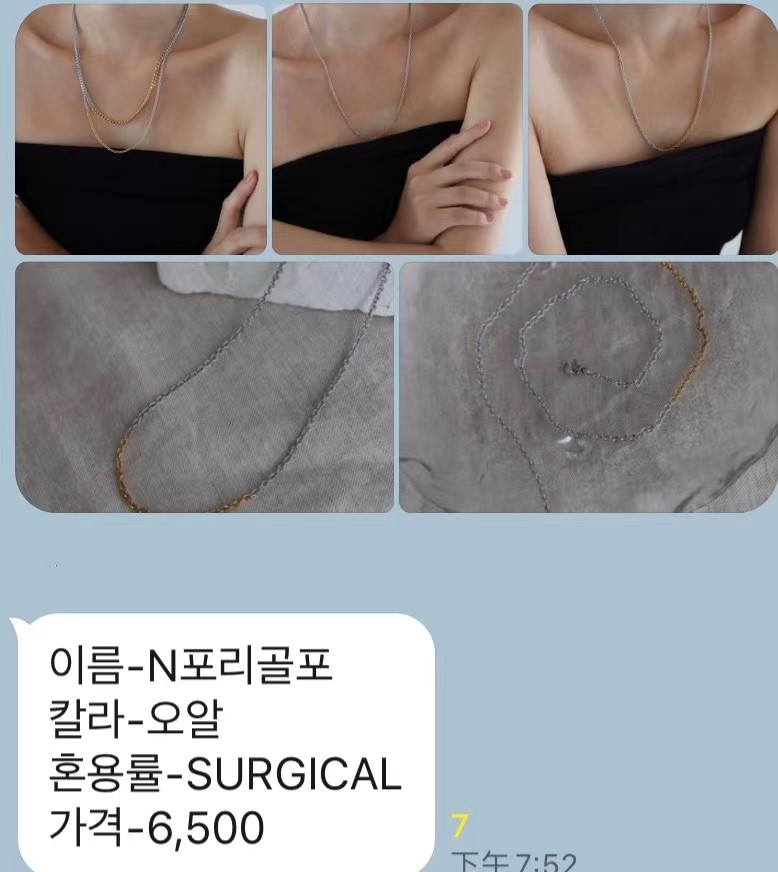View the top-right necklace model photo
This screenshot has height=872, width=778.
652,128
